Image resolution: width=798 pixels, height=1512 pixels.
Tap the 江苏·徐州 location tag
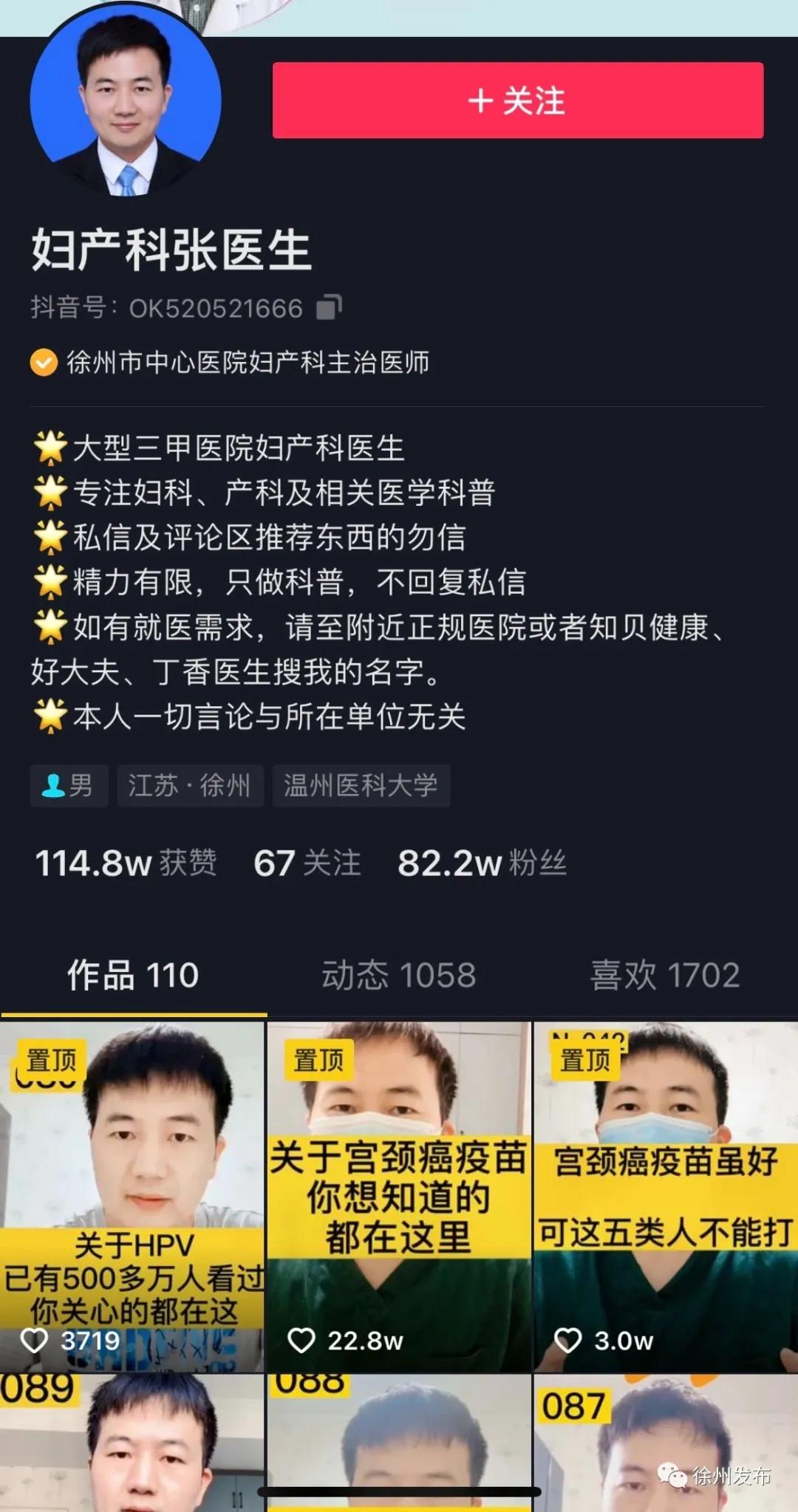click(x=190, y=785)
